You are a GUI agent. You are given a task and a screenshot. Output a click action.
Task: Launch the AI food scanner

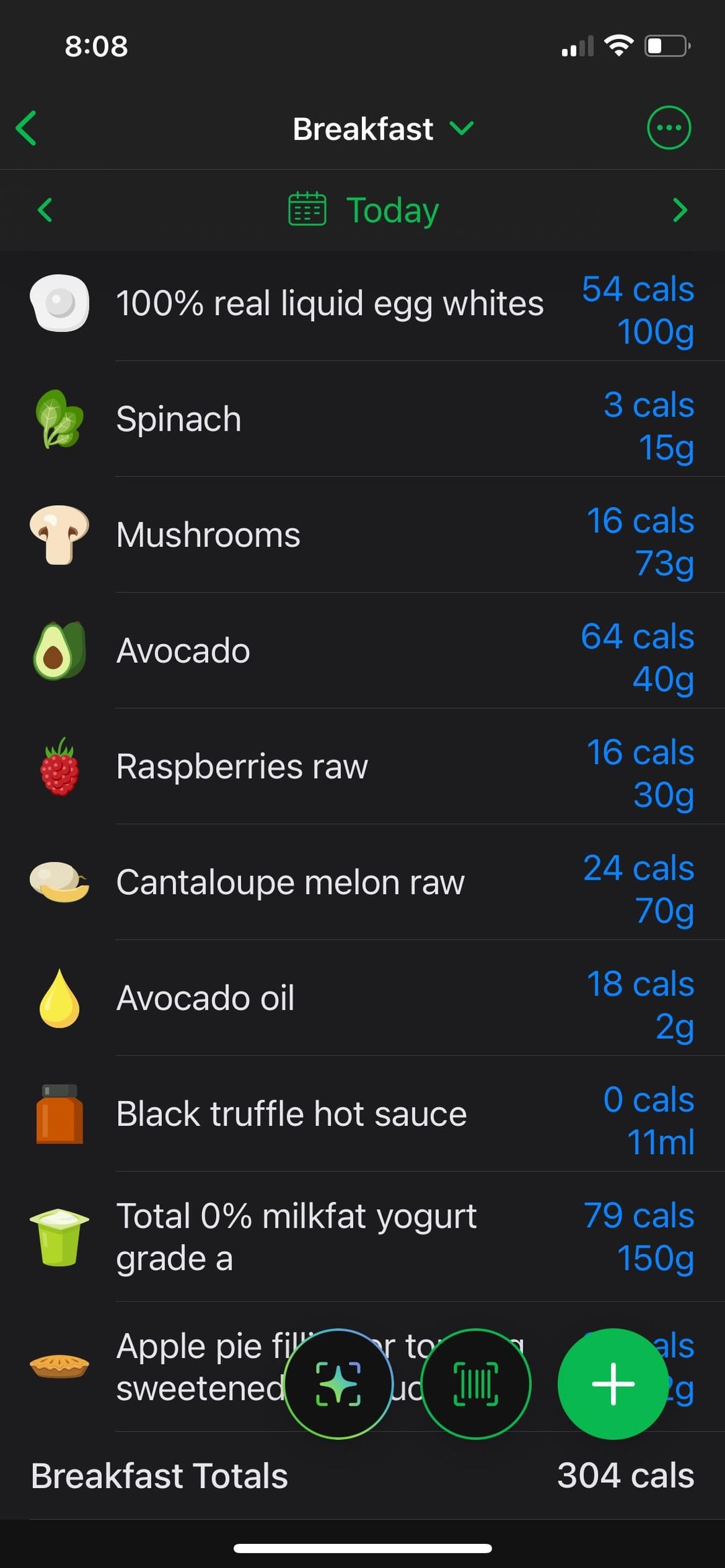(x=338, y=1383)
